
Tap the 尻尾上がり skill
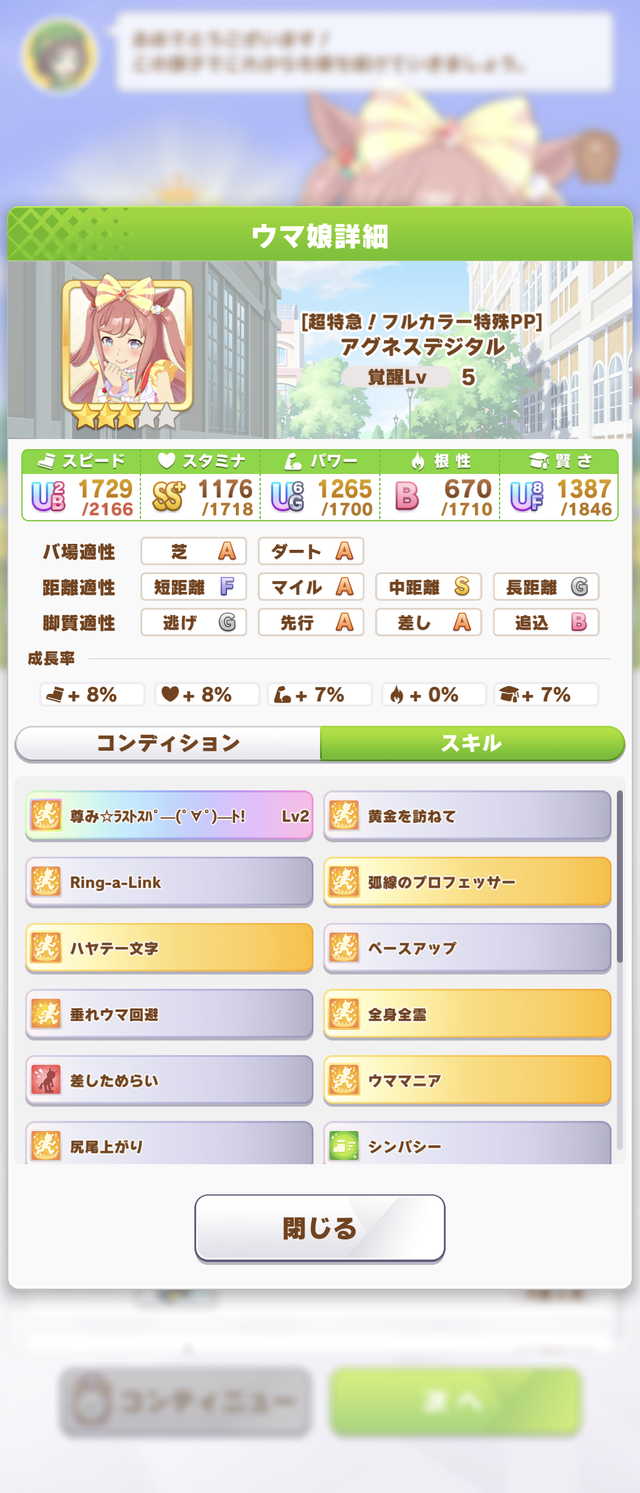[x=169, y=1144]
